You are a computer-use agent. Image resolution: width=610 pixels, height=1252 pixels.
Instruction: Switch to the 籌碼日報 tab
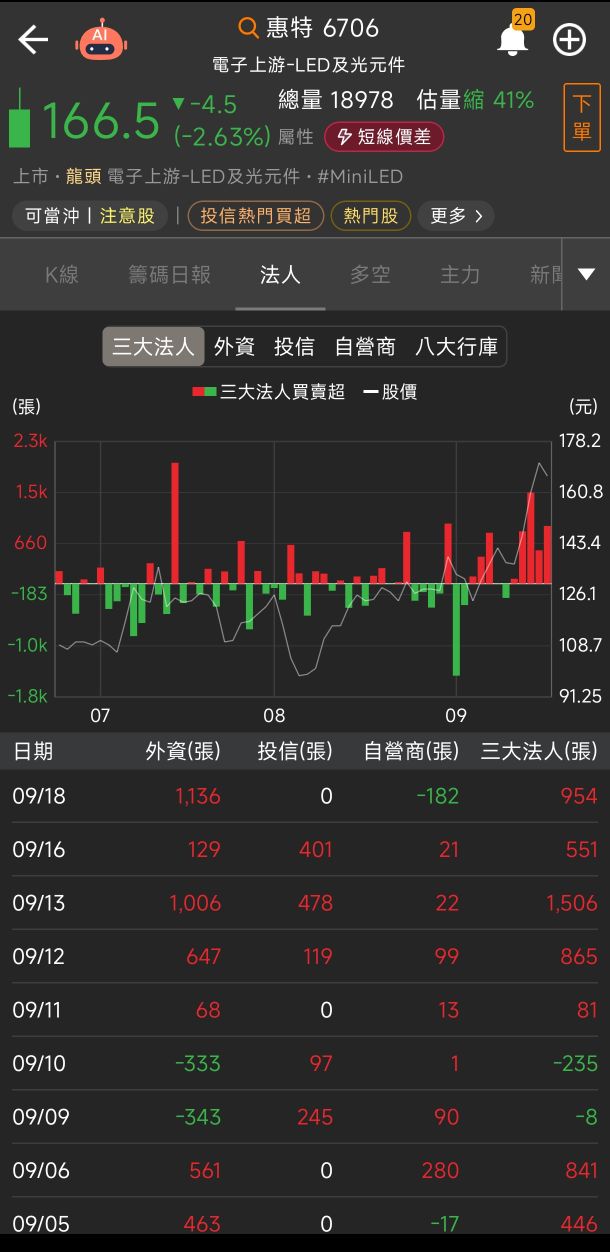pyautogui.click(x=170, y=275)
